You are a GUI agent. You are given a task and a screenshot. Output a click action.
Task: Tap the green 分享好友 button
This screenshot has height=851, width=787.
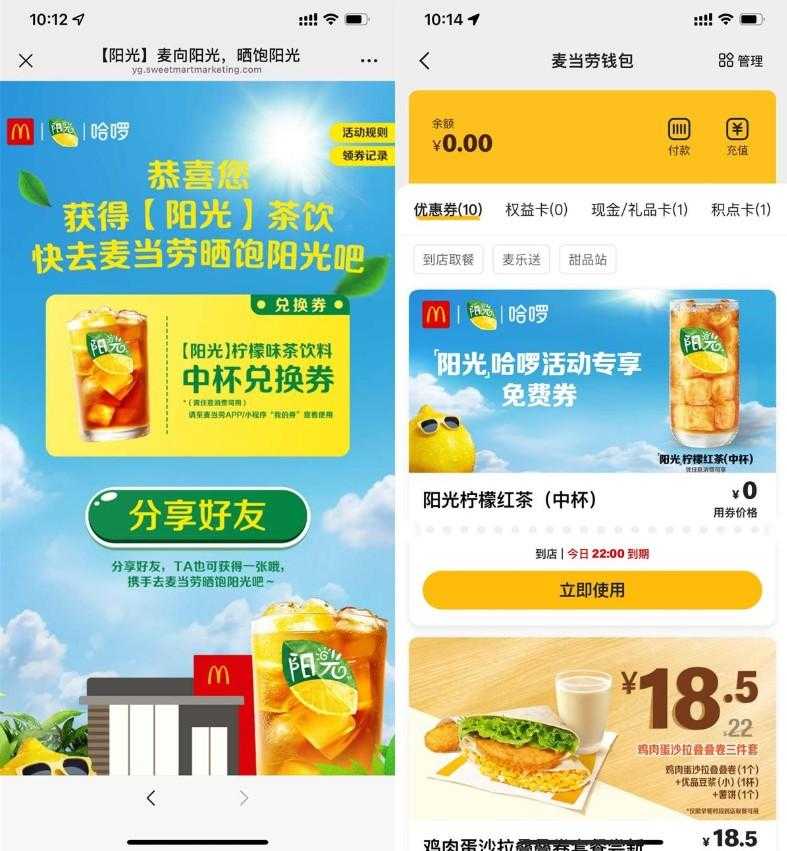coord(197,516)
